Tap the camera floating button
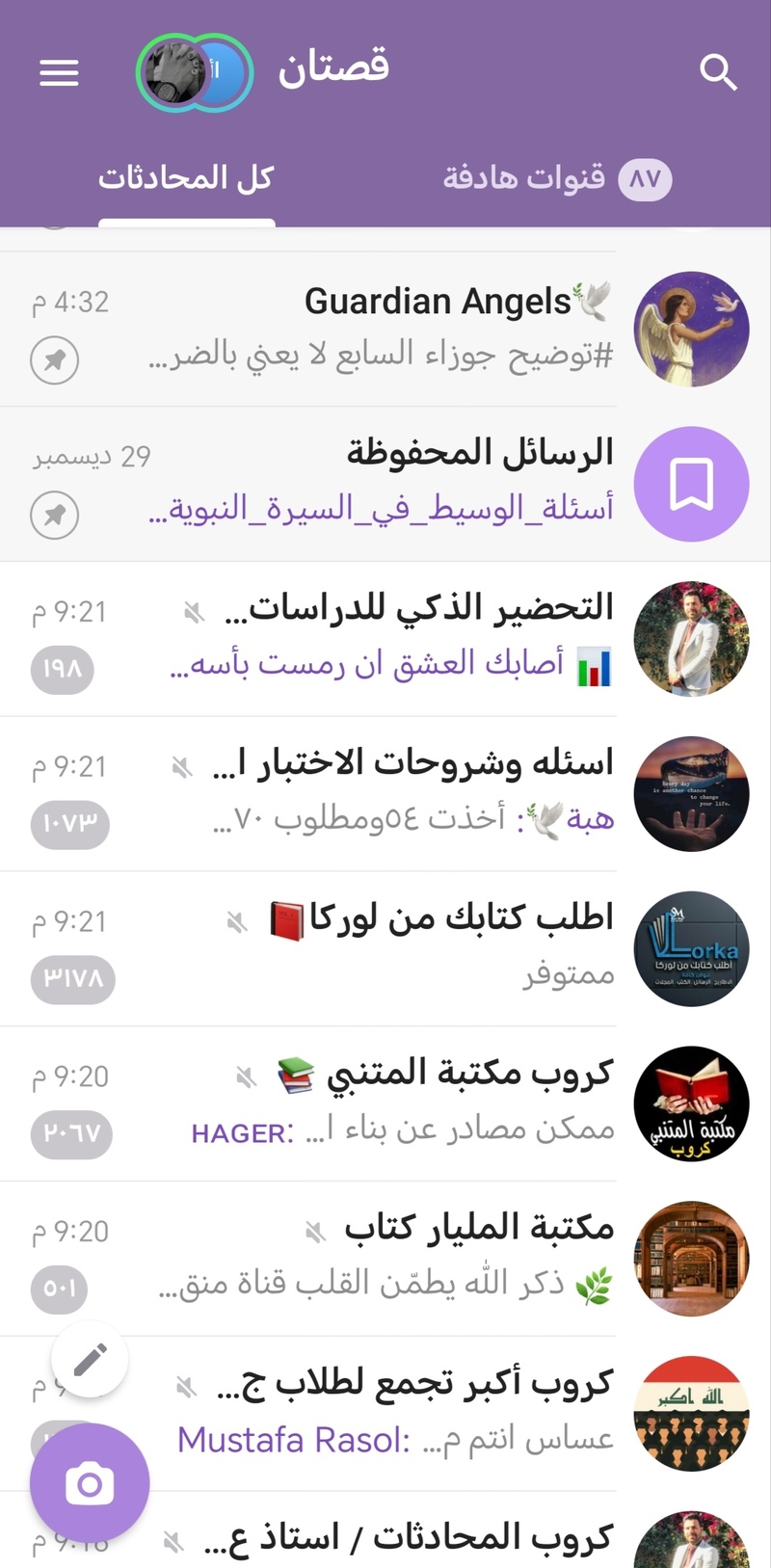This screenshot has height=1568, width=771. [x=90, y=1483]
